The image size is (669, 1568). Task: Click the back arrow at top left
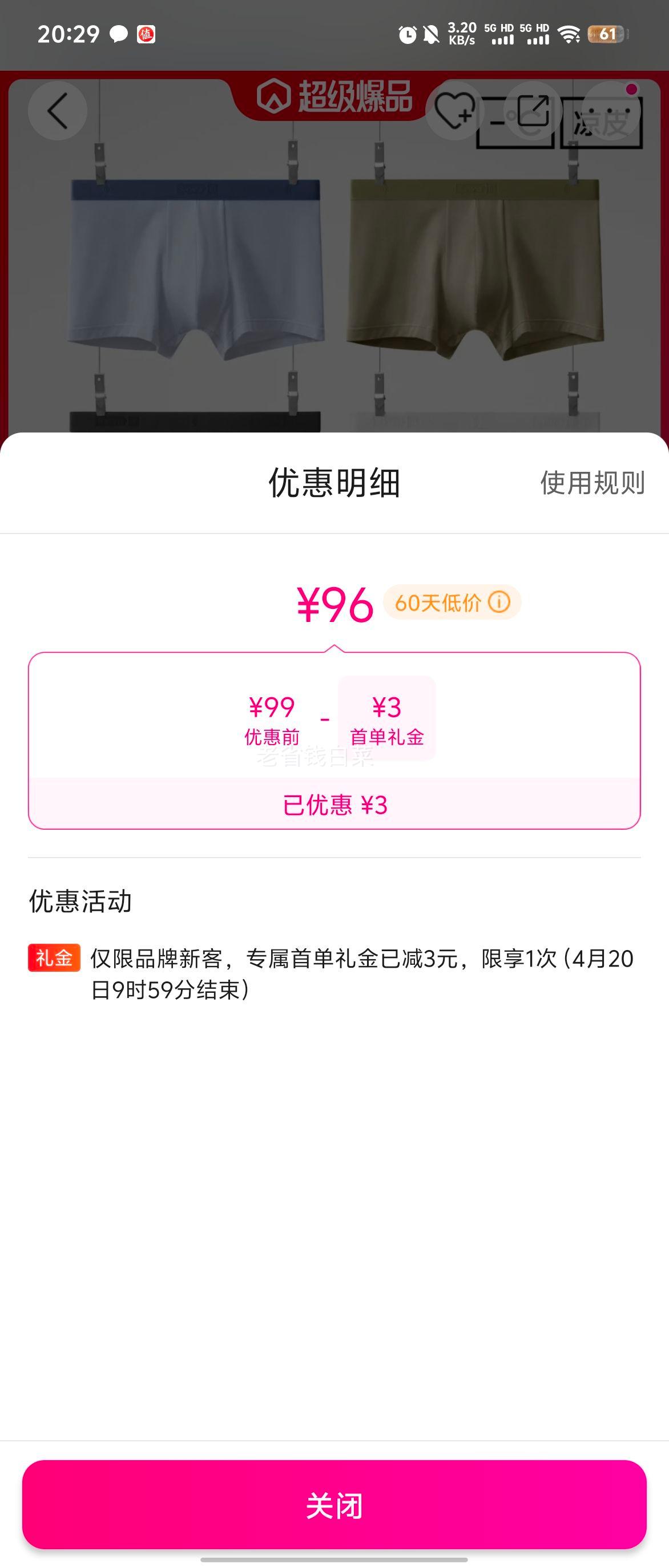point(58,111)
